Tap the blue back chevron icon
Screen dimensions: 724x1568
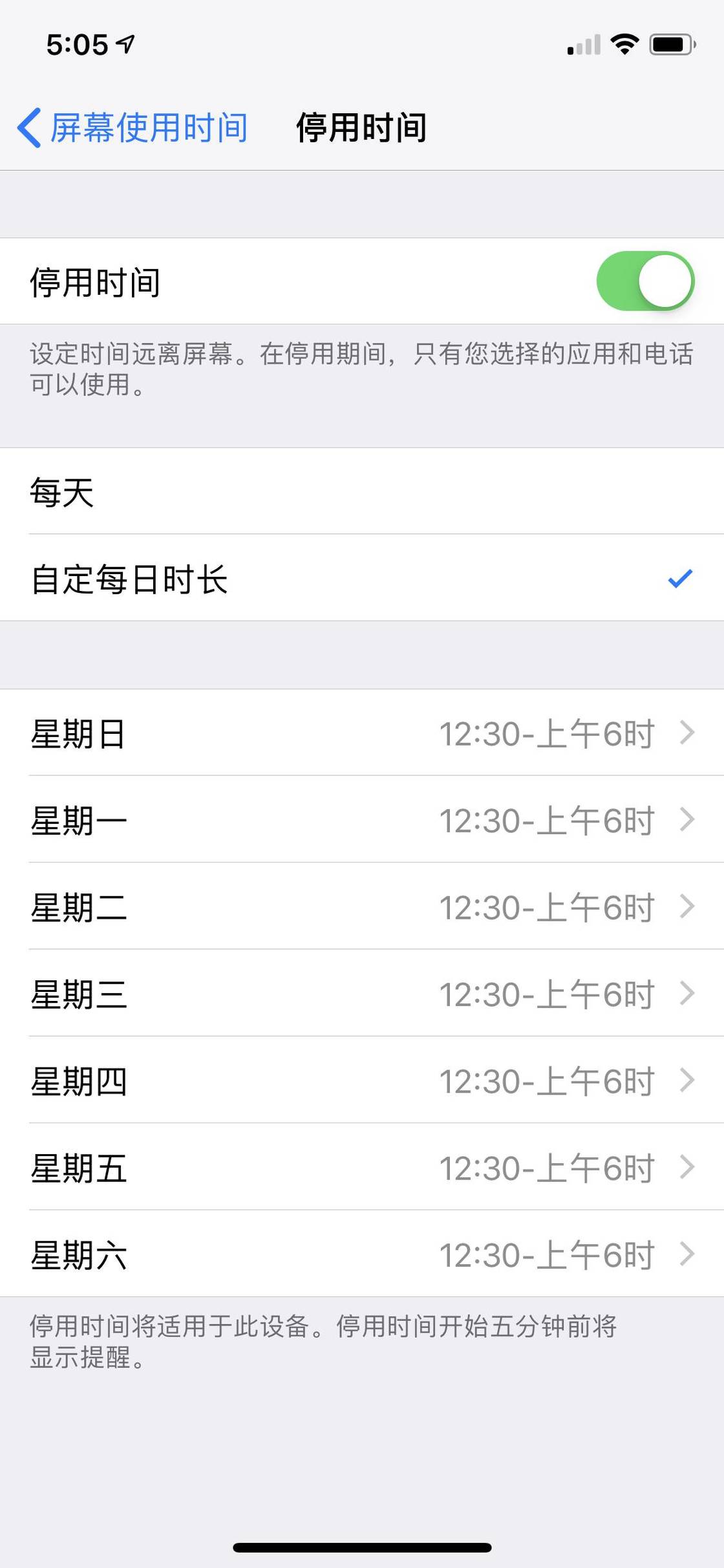(28, 127)
